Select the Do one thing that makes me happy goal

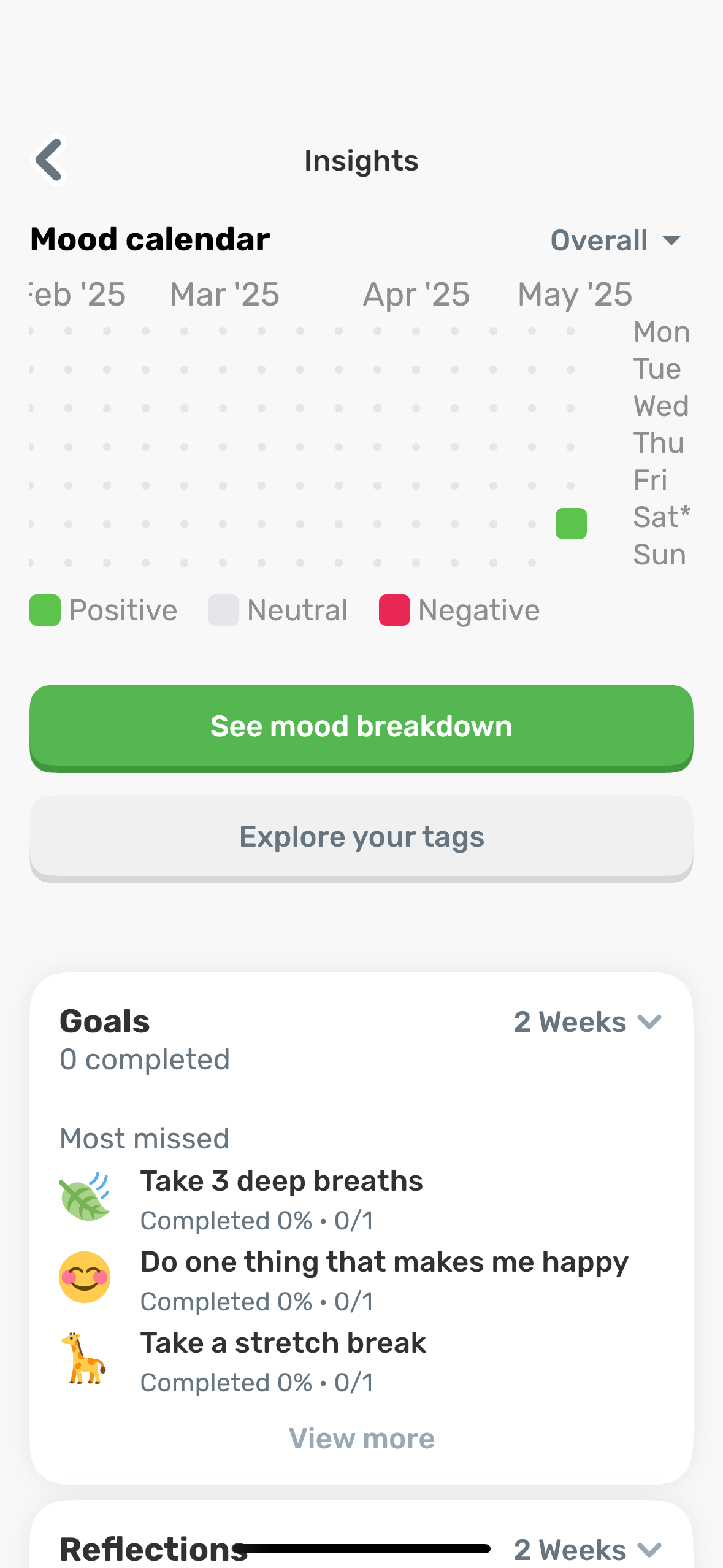[x=384, y=1262]
